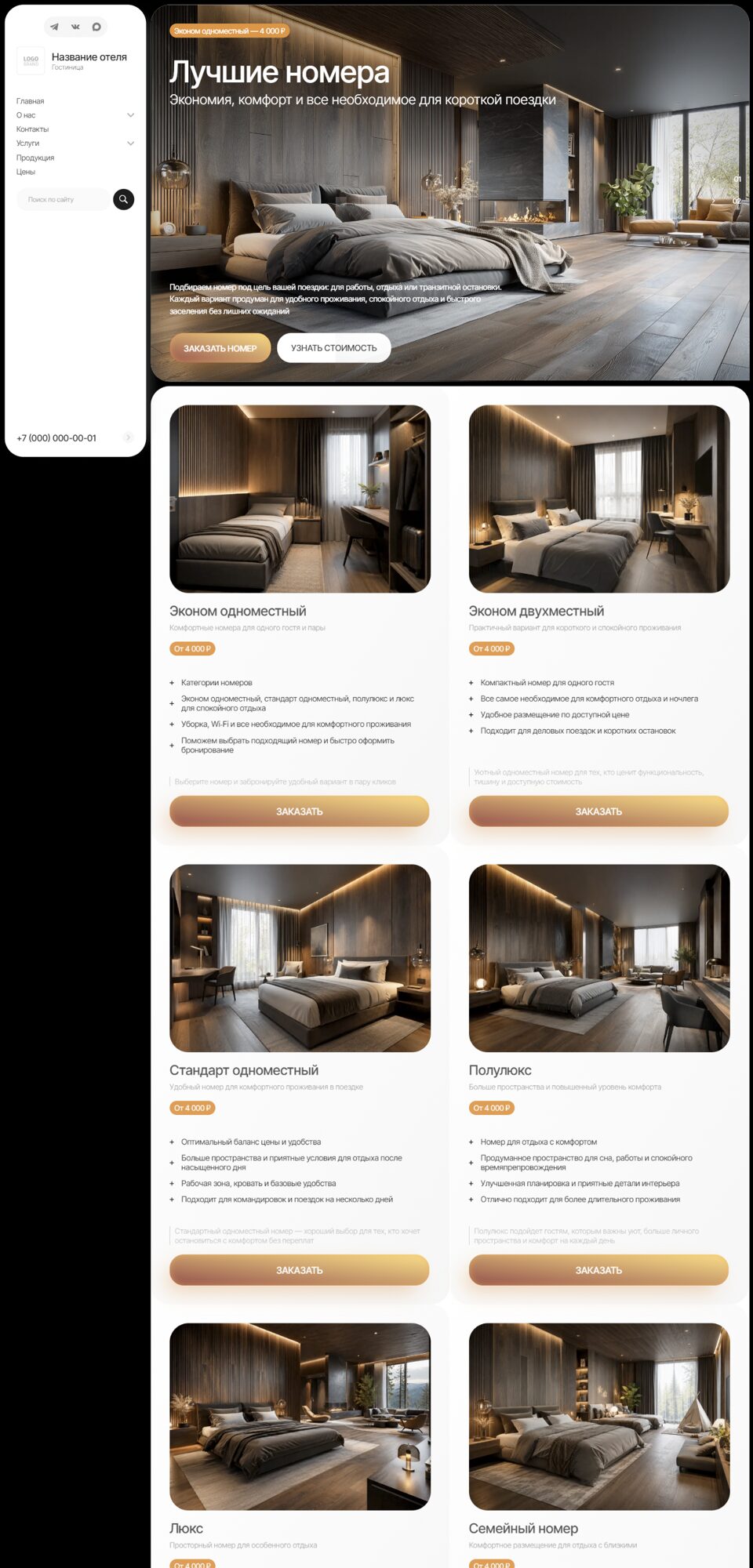Open the Семейный номер room photo
Screen dimensions: 753x1568
tap(599, 1417)
